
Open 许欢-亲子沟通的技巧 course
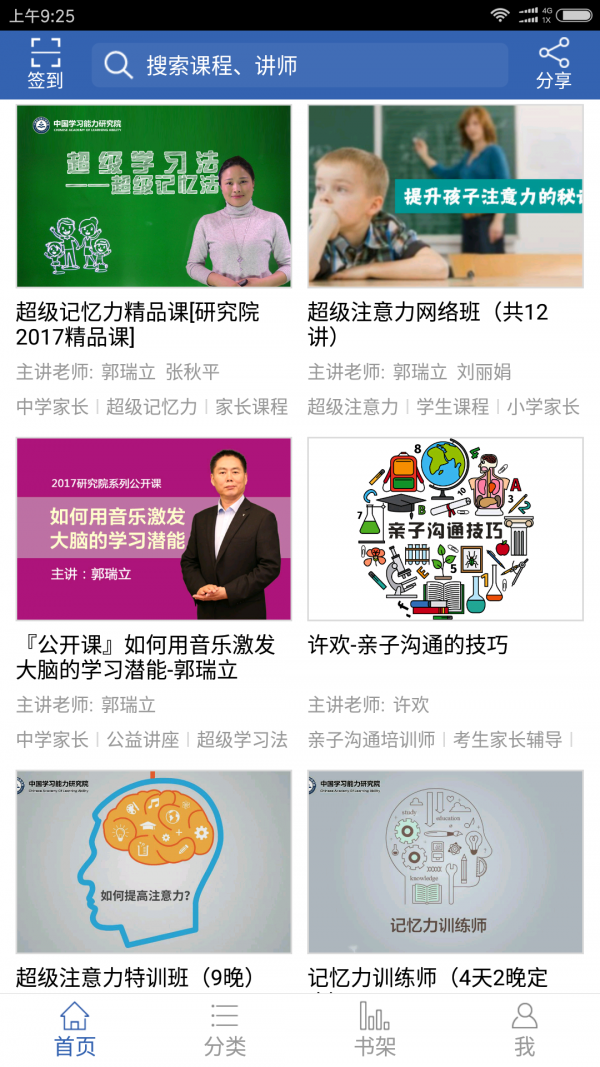click(445, 528)
